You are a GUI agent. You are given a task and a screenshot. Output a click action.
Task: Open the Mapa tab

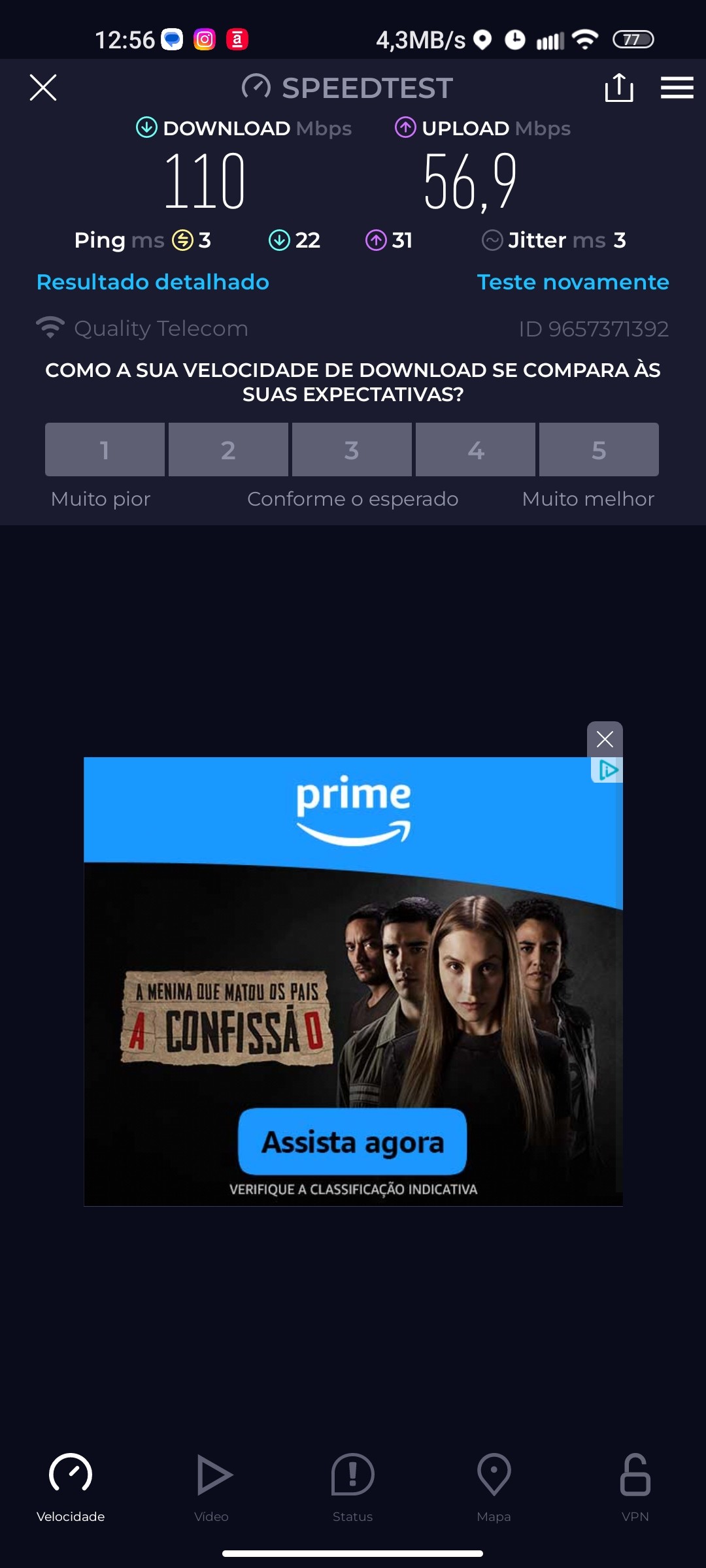click(x=494, y=1486)
